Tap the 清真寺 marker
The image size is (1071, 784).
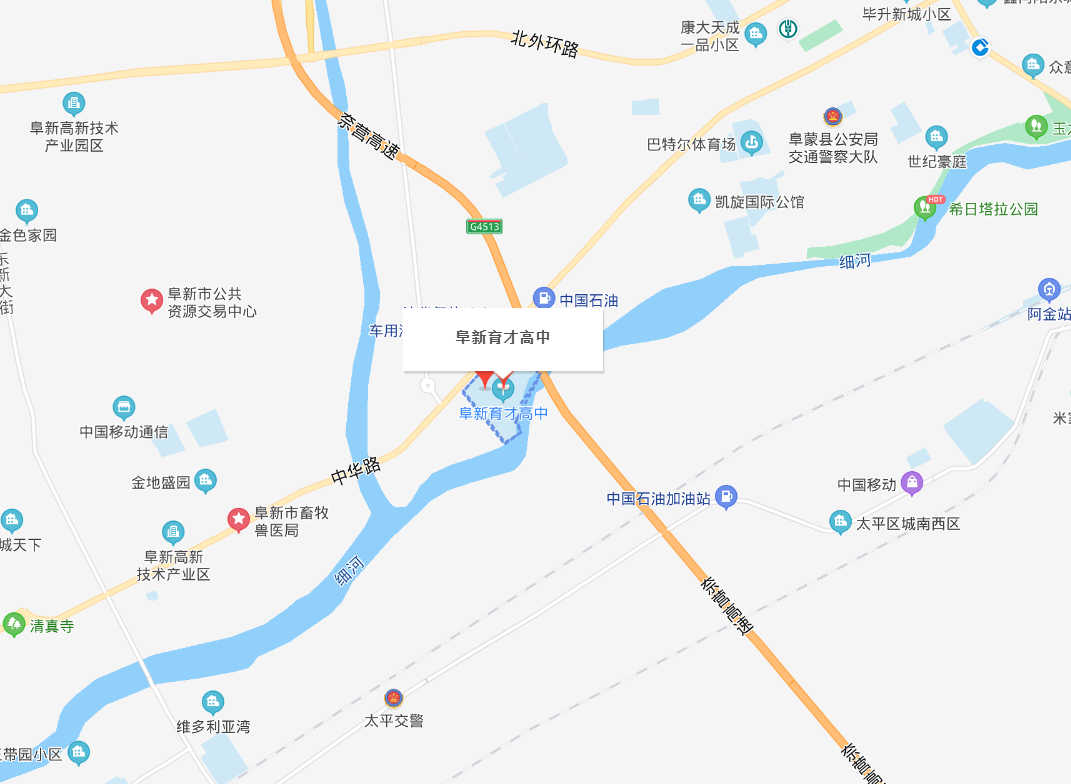(x=14, y=624)
